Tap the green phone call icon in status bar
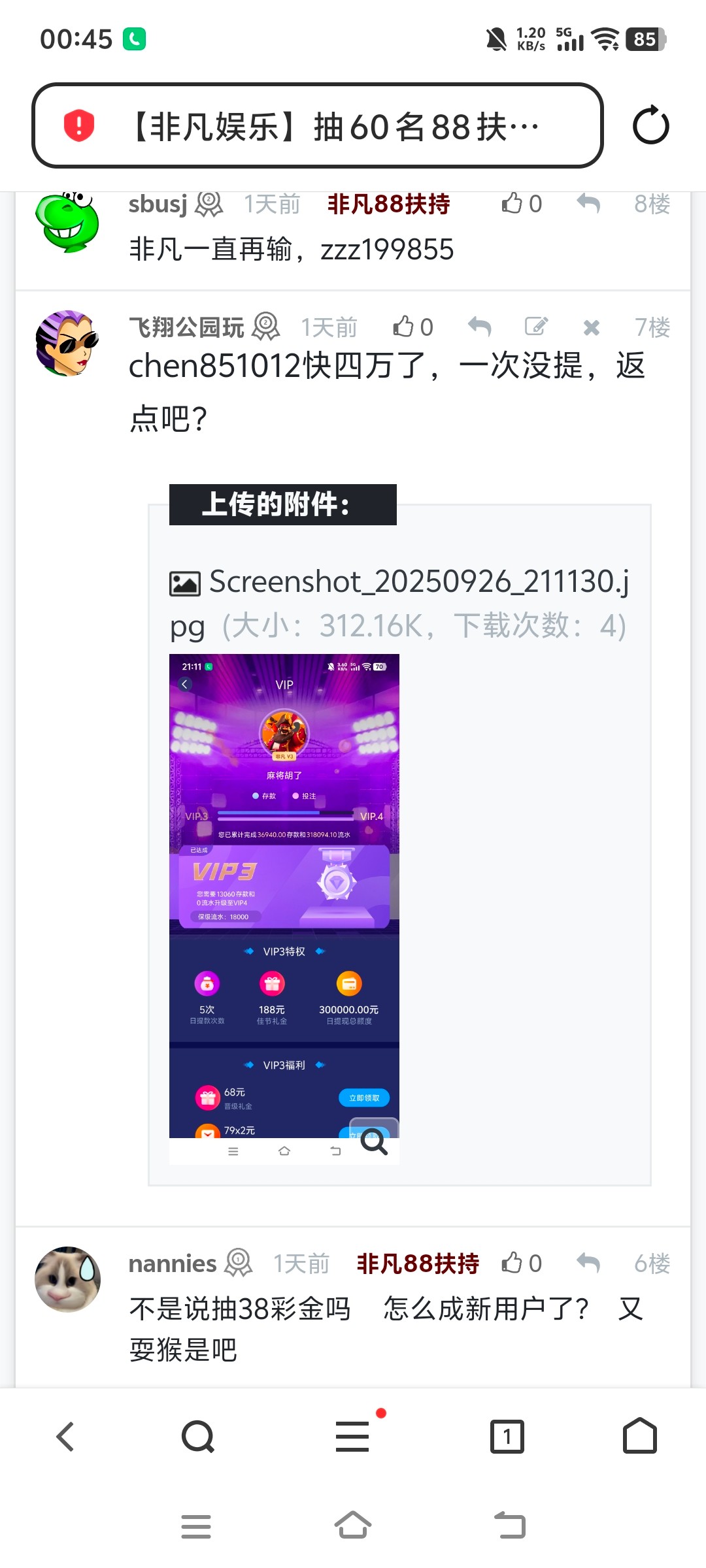 tap(134, 40)
